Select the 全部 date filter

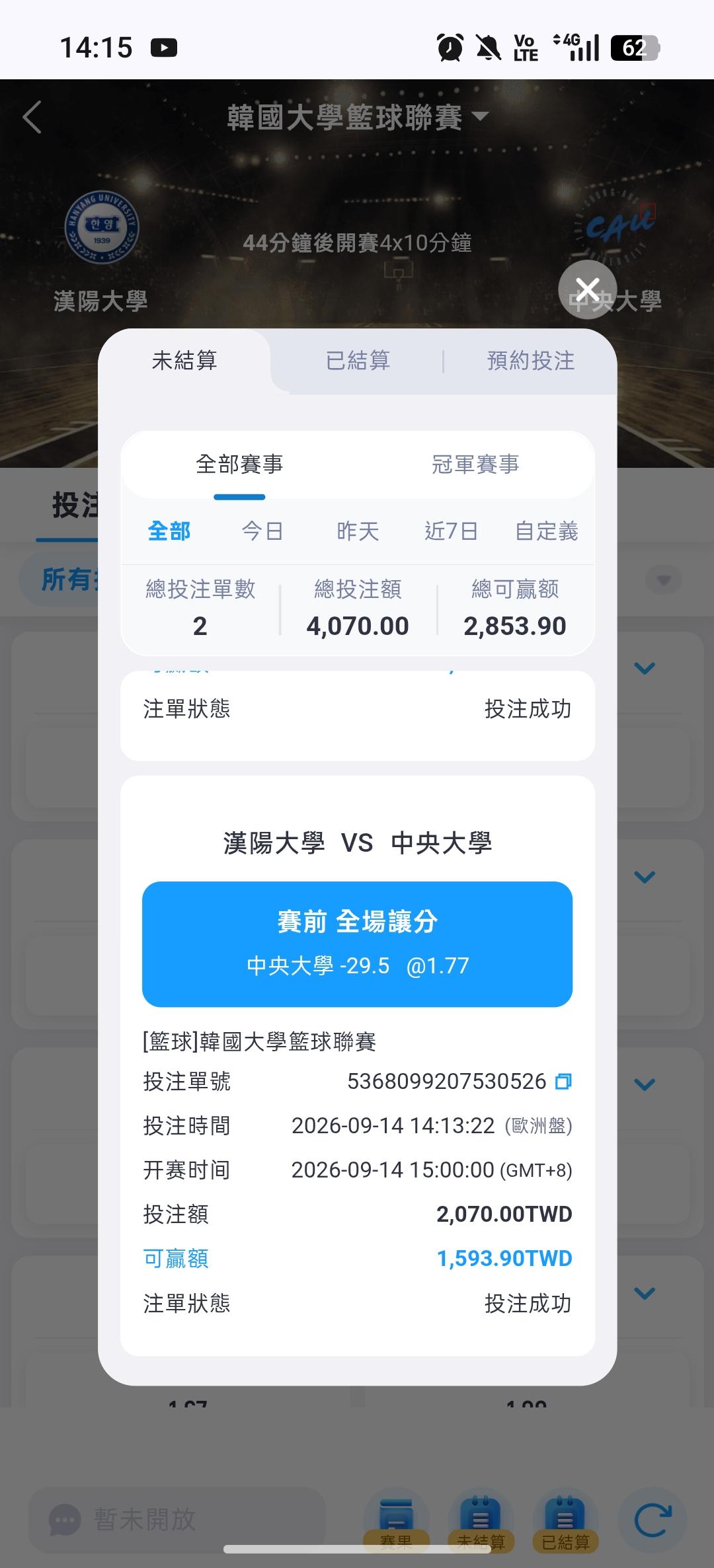tap(169, 531)
